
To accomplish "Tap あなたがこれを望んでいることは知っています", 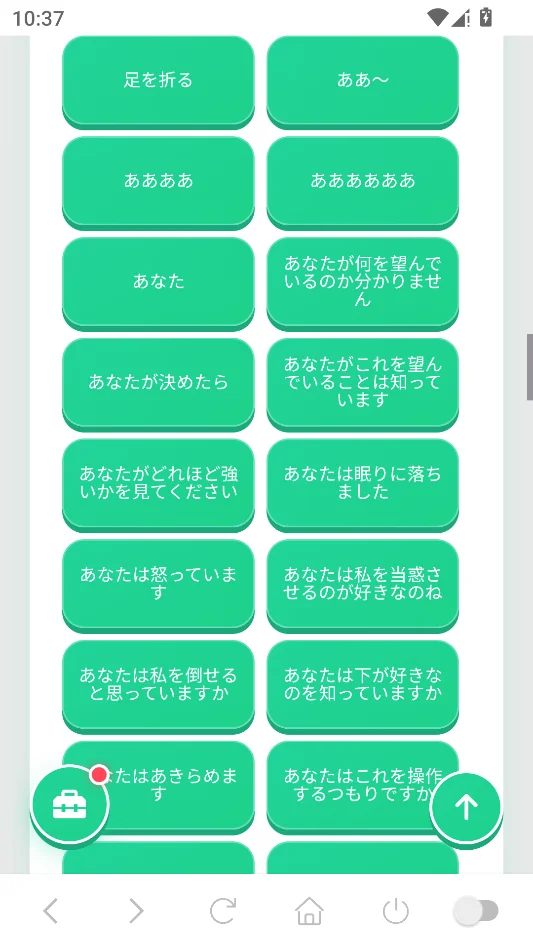I will coord(363,384).
